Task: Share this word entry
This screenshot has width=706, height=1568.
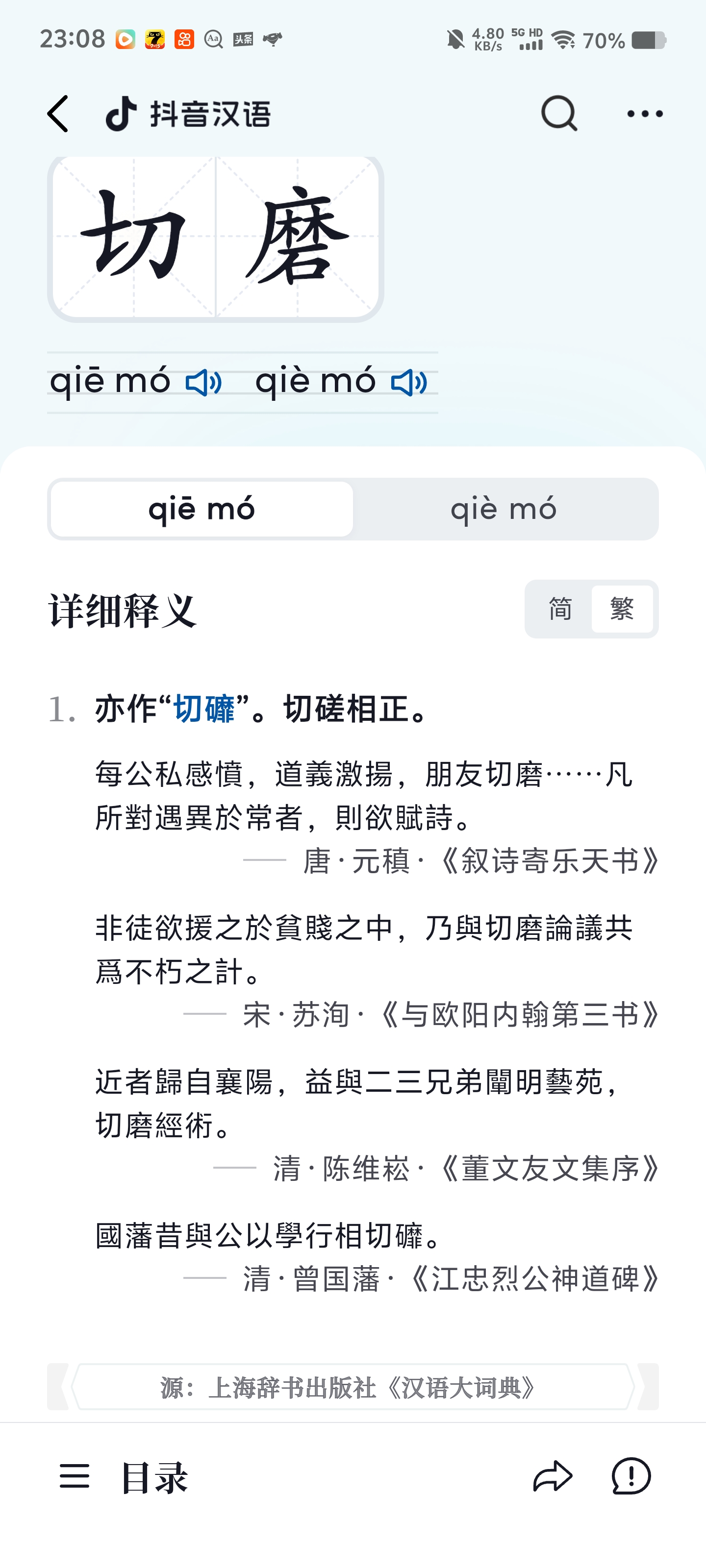Action: point(553,1477)
